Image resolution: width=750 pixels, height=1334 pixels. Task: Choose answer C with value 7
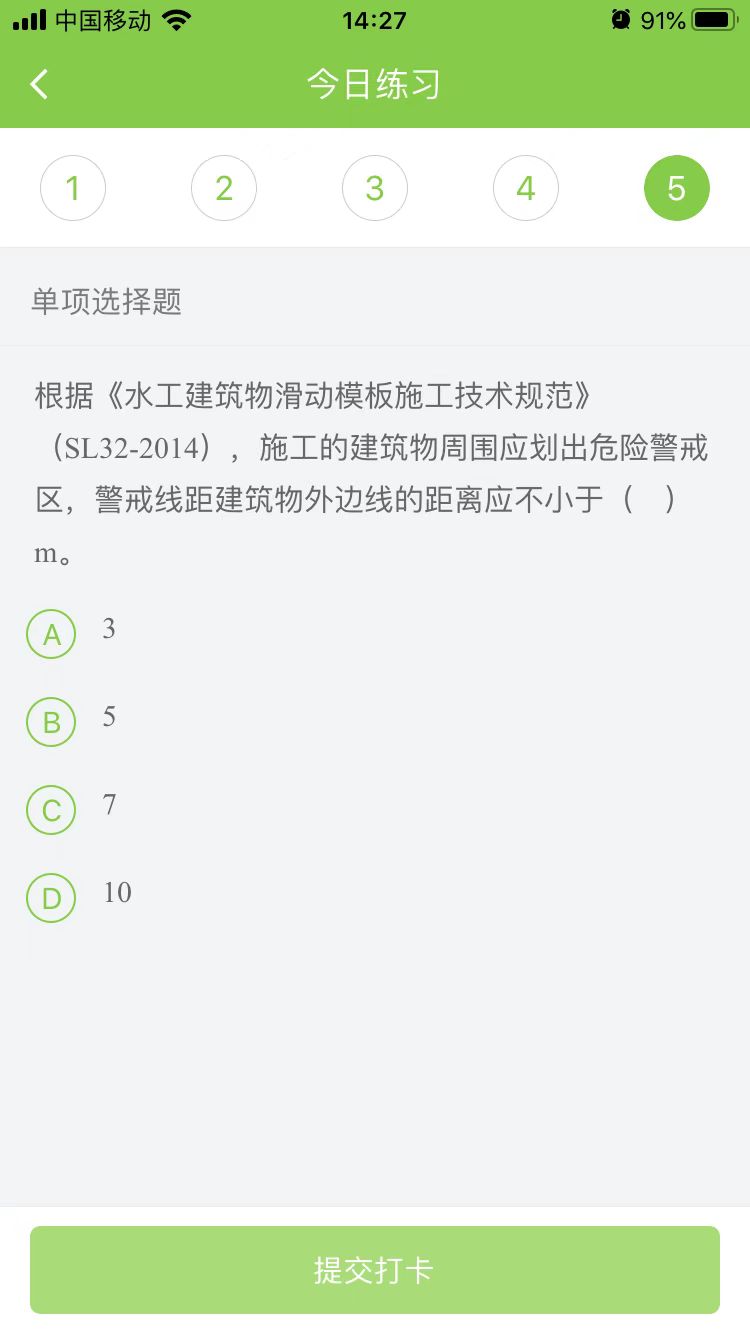tap(51, 810)
